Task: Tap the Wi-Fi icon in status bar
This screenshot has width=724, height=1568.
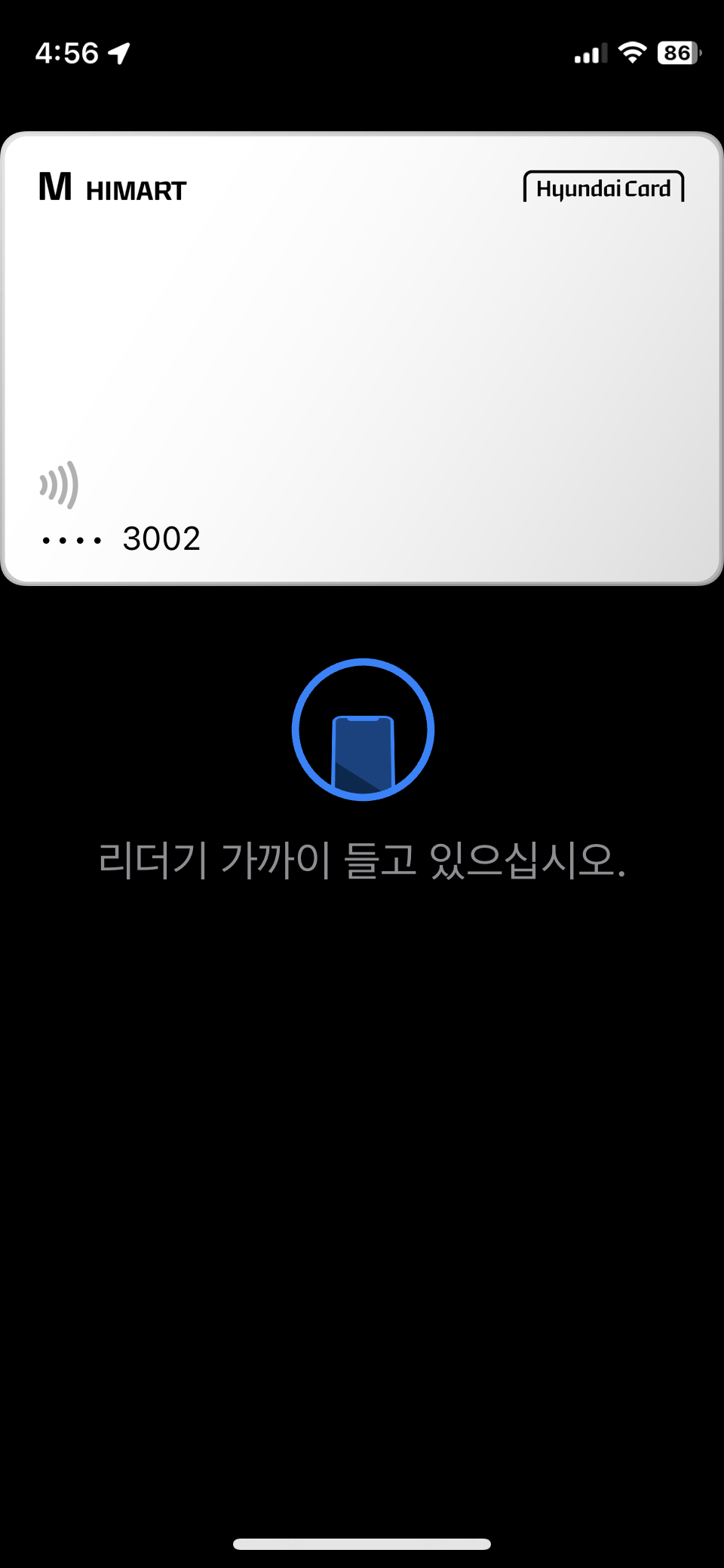Action: pos(632,52)
